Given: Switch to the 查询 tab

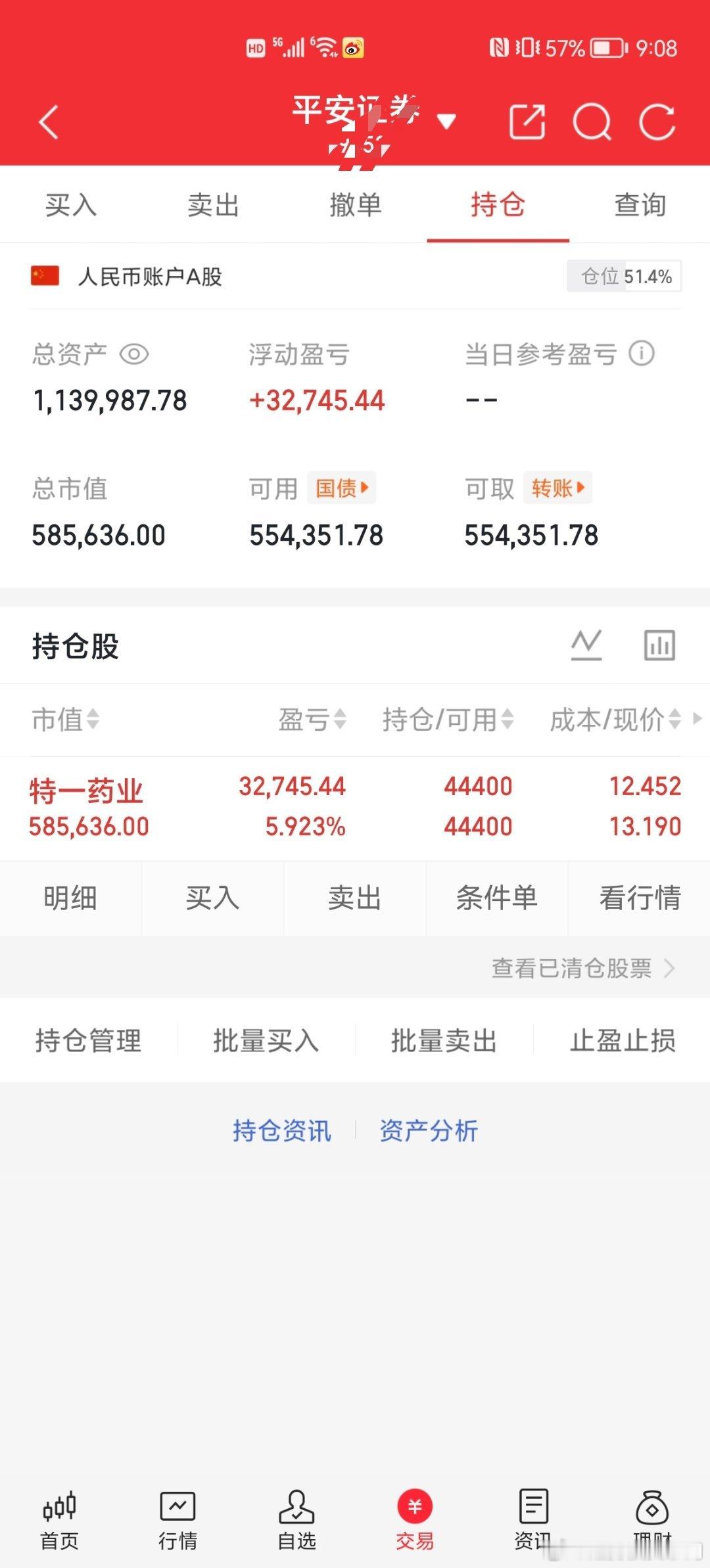Looking at the screenshot, I should pyautogui.click(x=640, y=205).
